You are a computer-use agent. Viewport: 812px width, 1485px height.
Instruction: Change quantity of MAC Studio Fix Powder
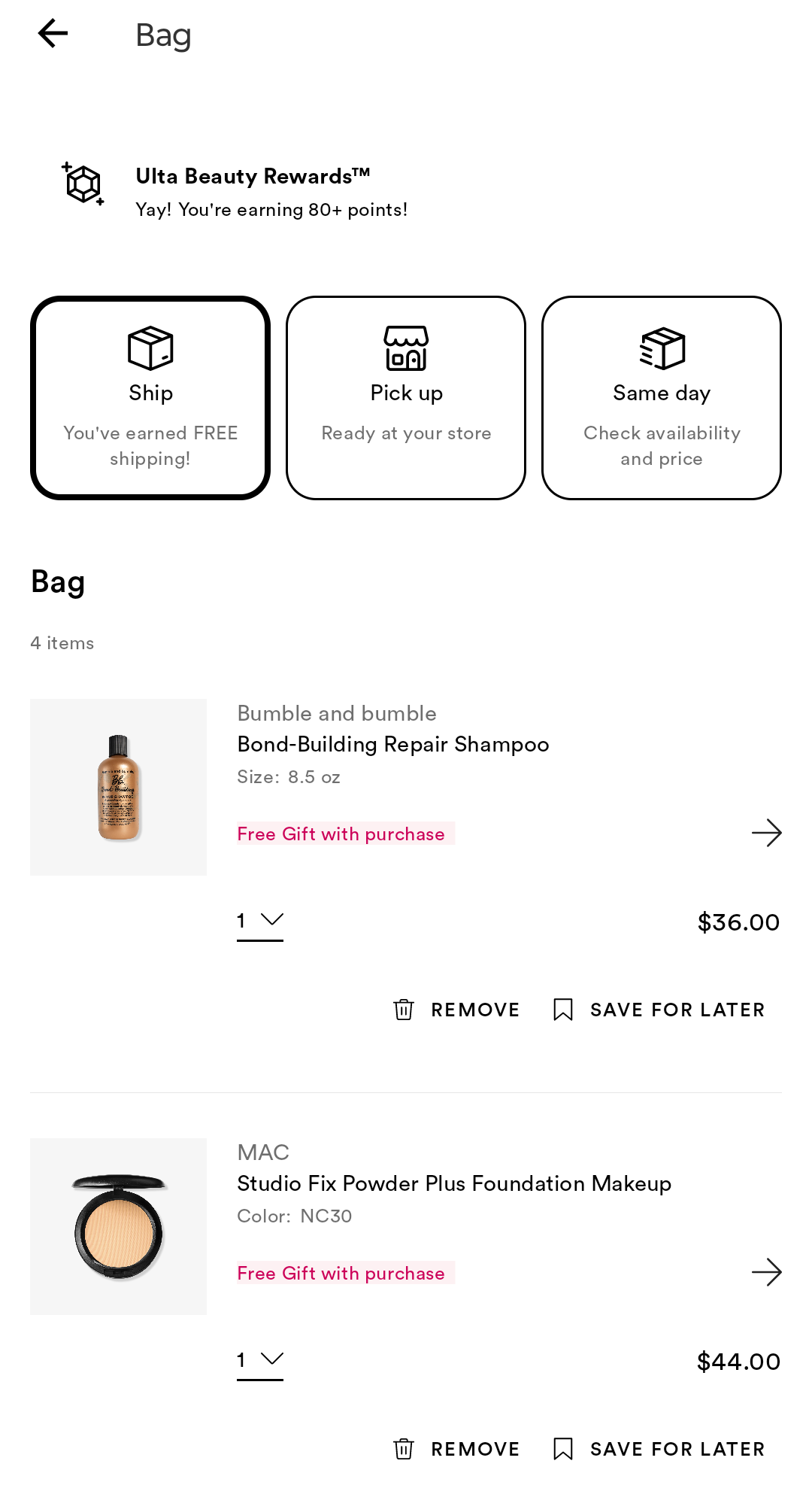click(x=260, y=1360)
